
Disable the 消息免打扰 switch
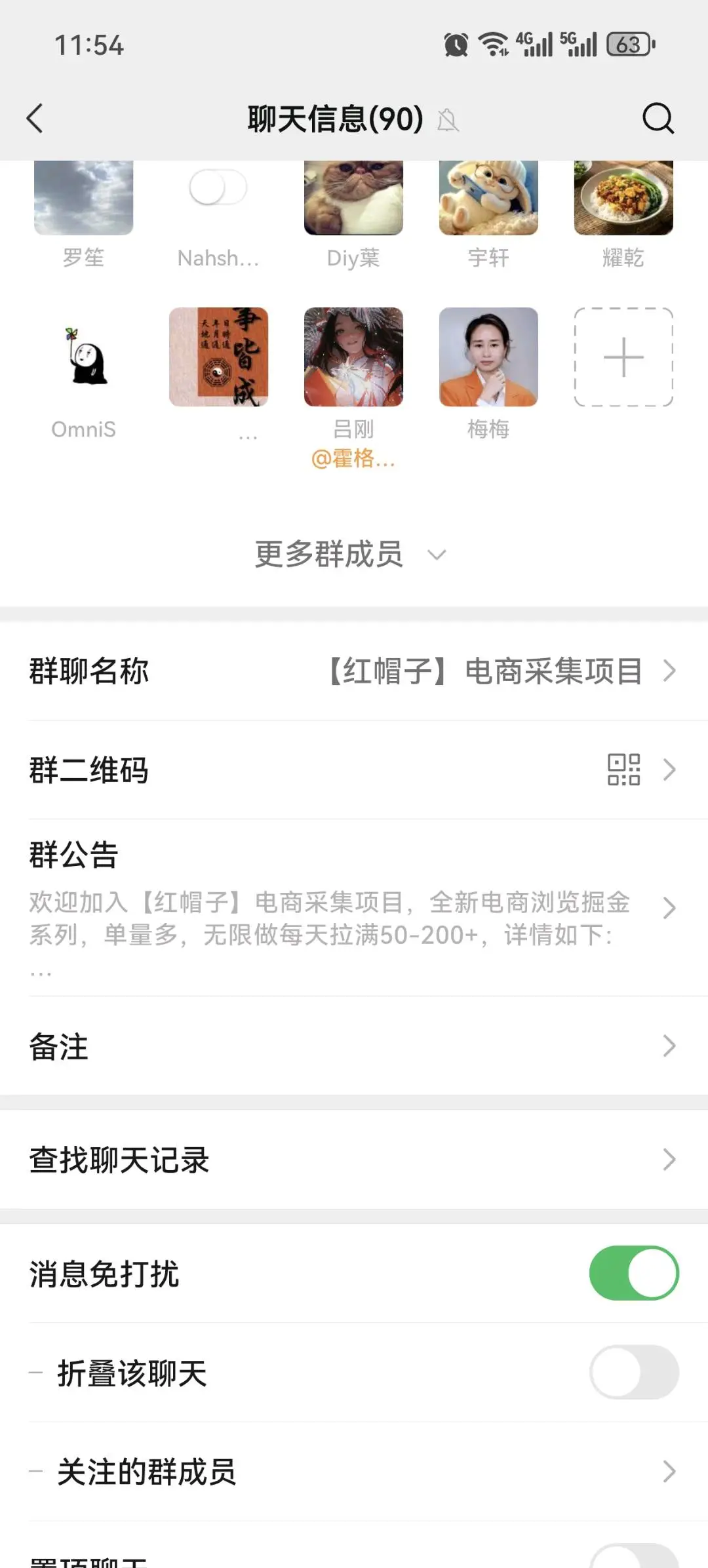633,1272
